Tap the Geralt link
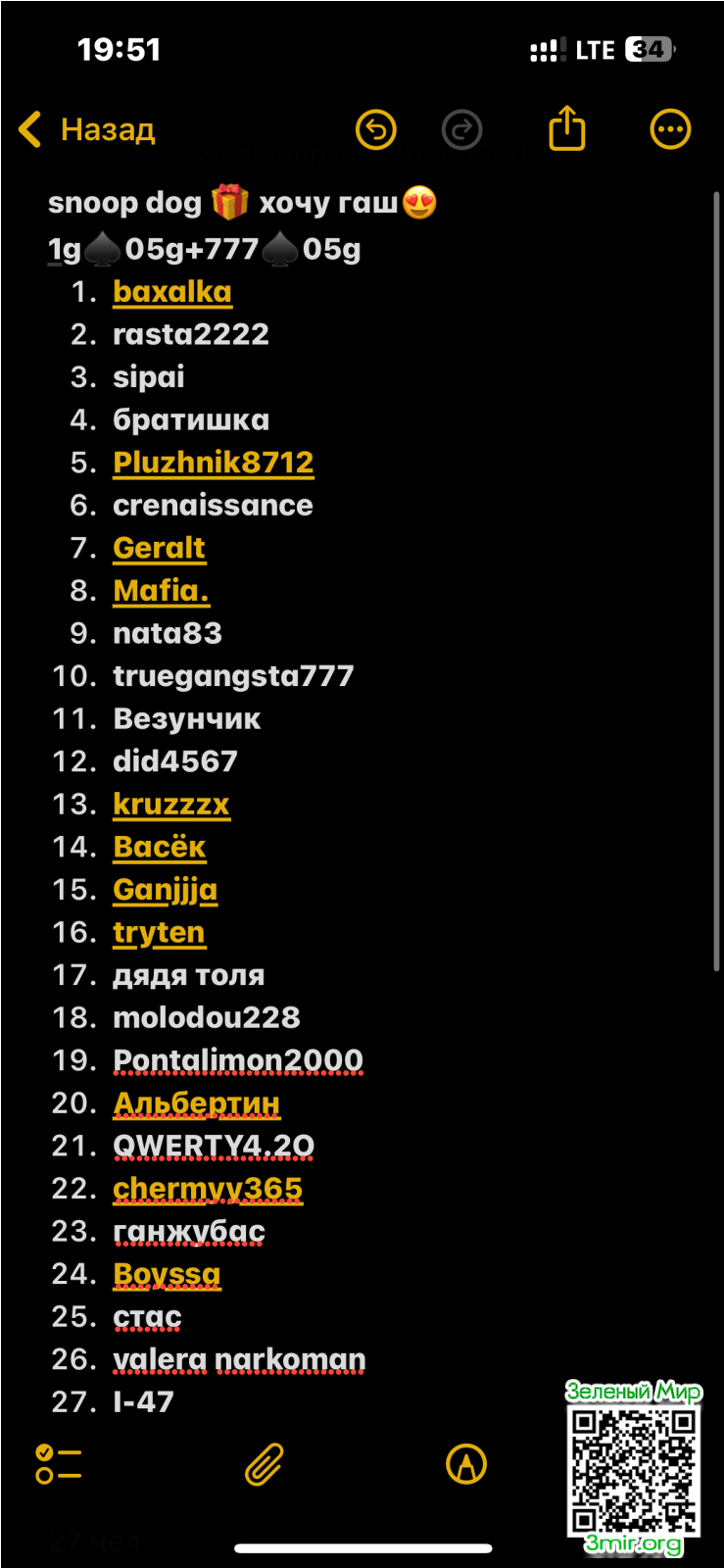 point(159,548)
